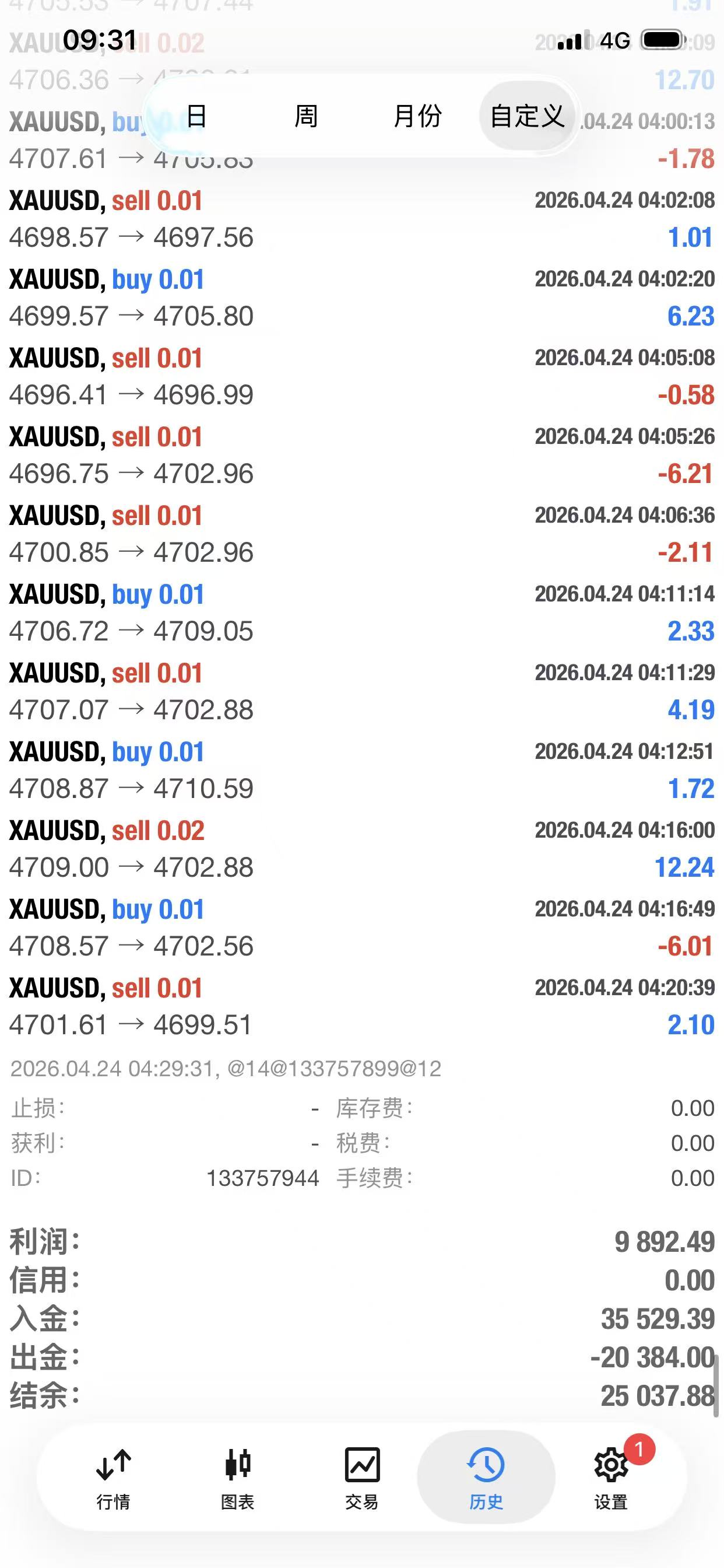The height and width of the screenshot is (1568, 724).
Task: Collapse the sell 0.01 trade at 04:20:39
Action: coord(361,1006)
